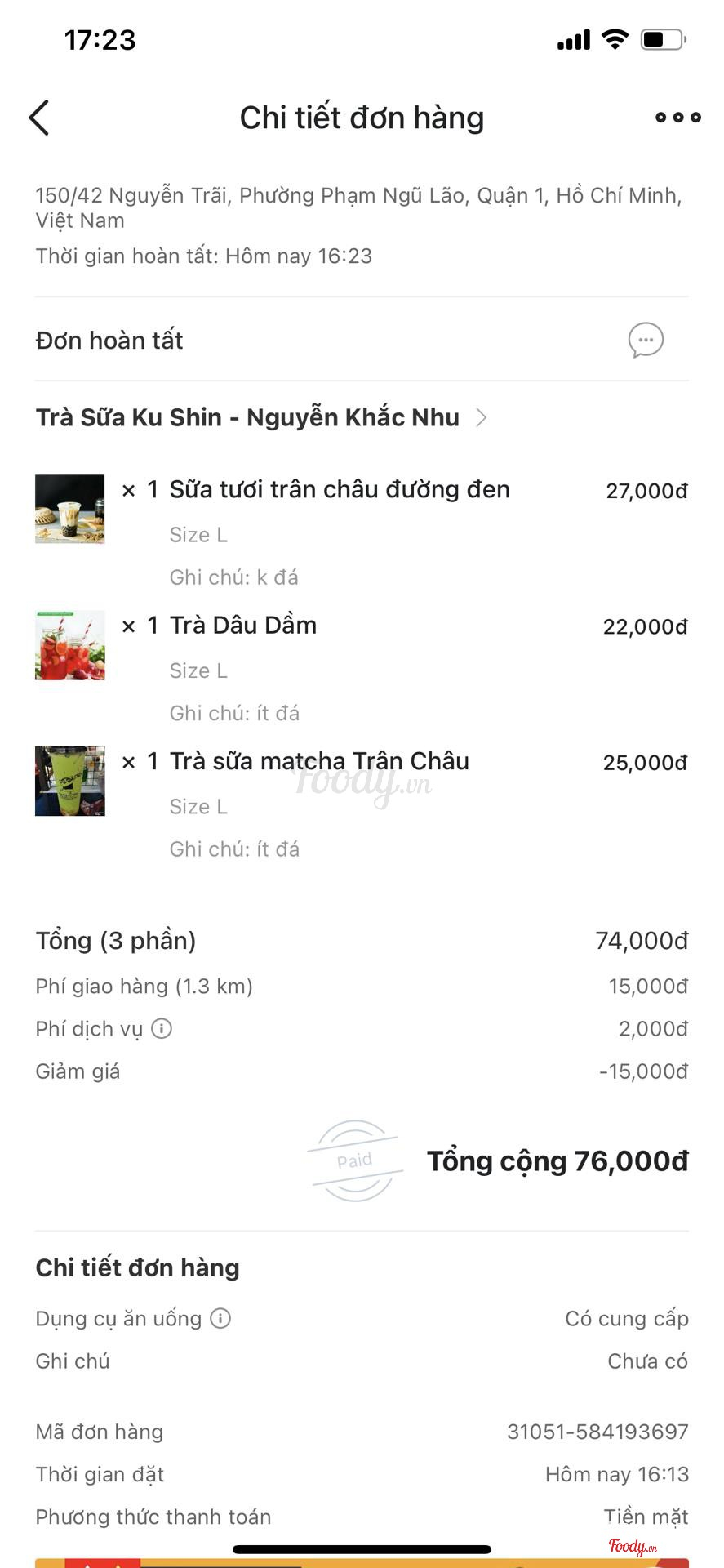Tap the info icon beside Dụng cụ ăn uống
Image resolution: width=724 pixels, height=1568 pixels.
(x=220, y=1318)
